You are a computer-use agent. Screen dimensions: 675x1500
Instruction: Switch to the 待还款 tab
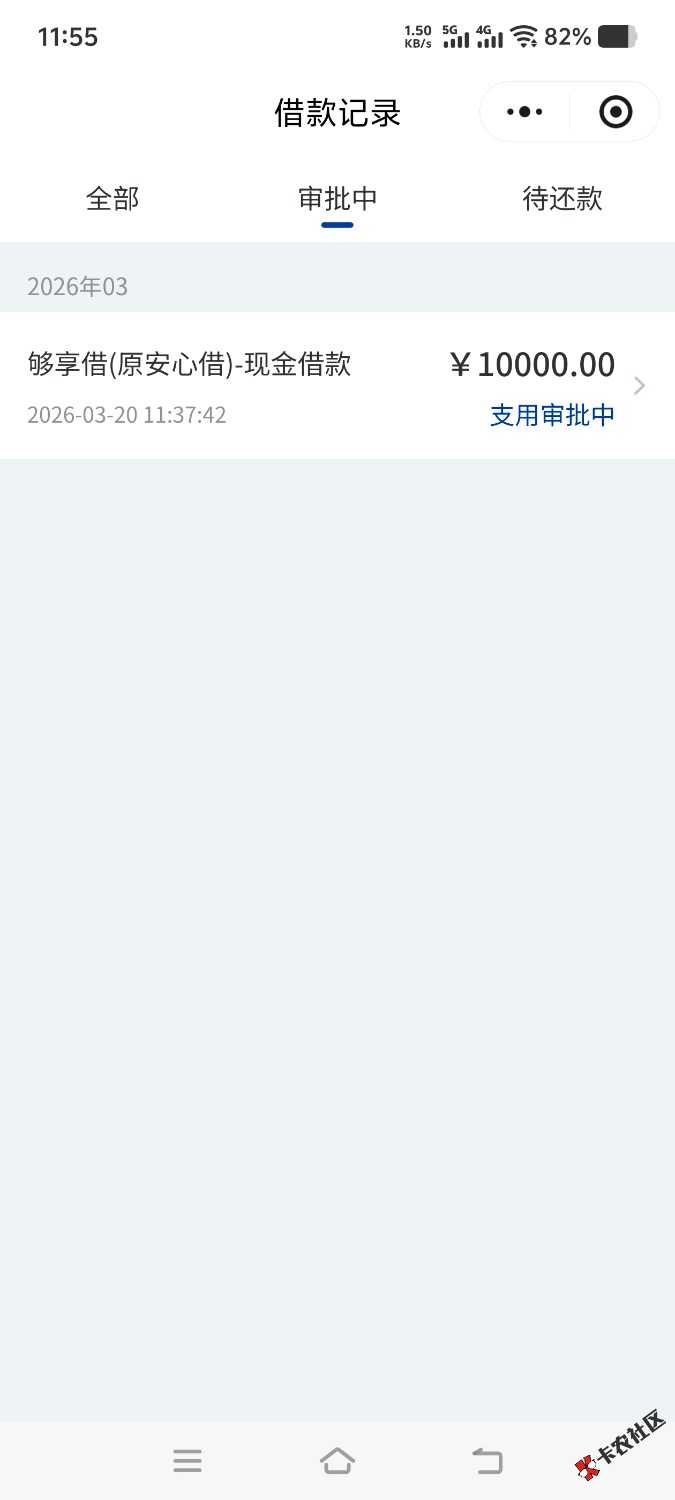pyautogui.click(x=562, y=198)
